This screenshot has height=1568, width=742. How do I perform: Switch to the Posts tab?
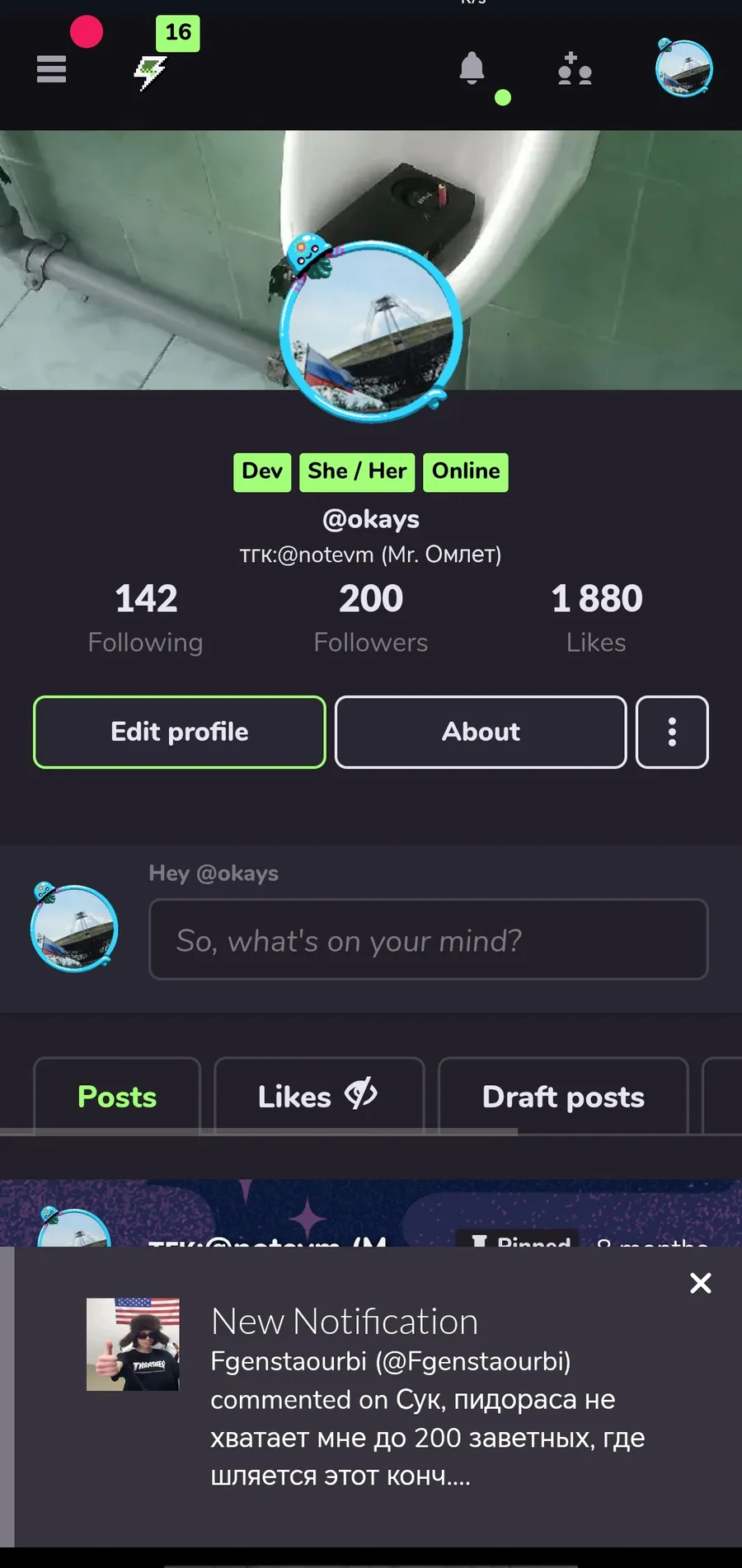(x=117, y=1097)
